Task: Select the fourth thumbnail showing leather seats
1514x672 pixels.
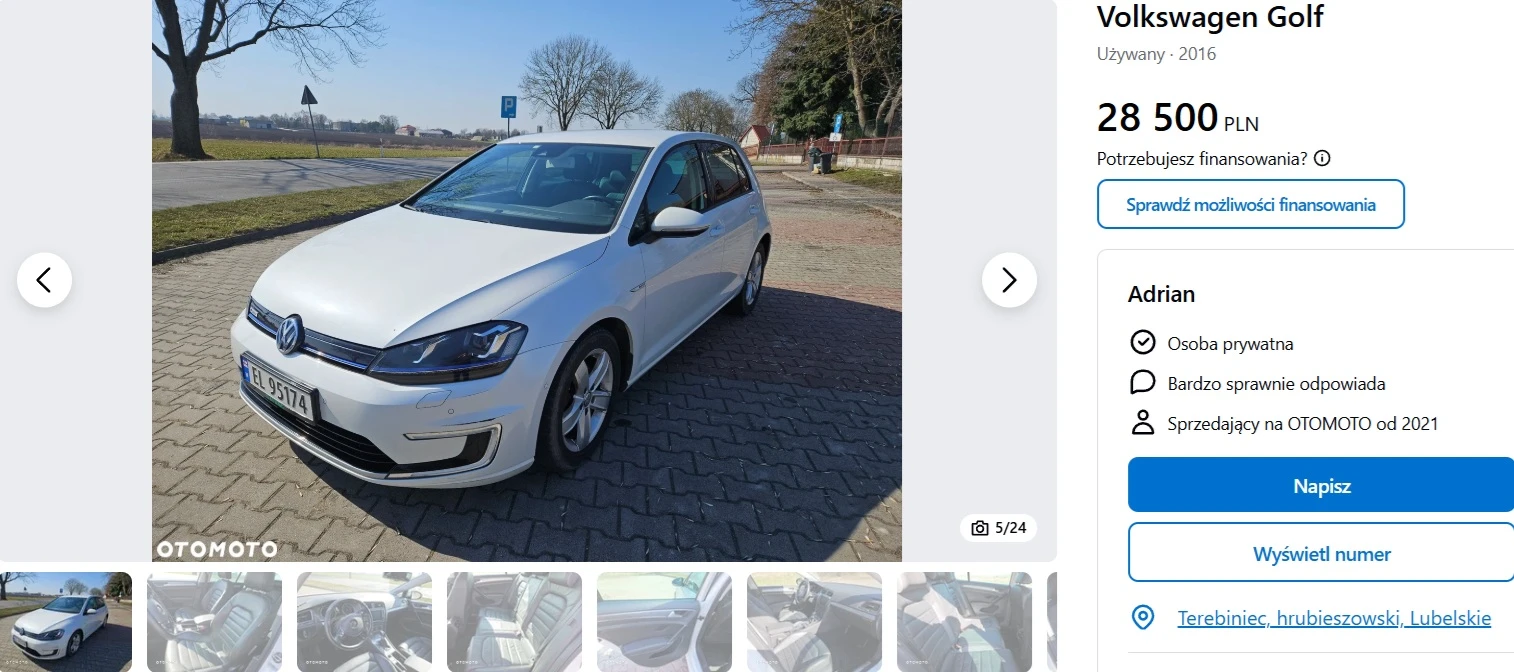Action: click(514, 621)
